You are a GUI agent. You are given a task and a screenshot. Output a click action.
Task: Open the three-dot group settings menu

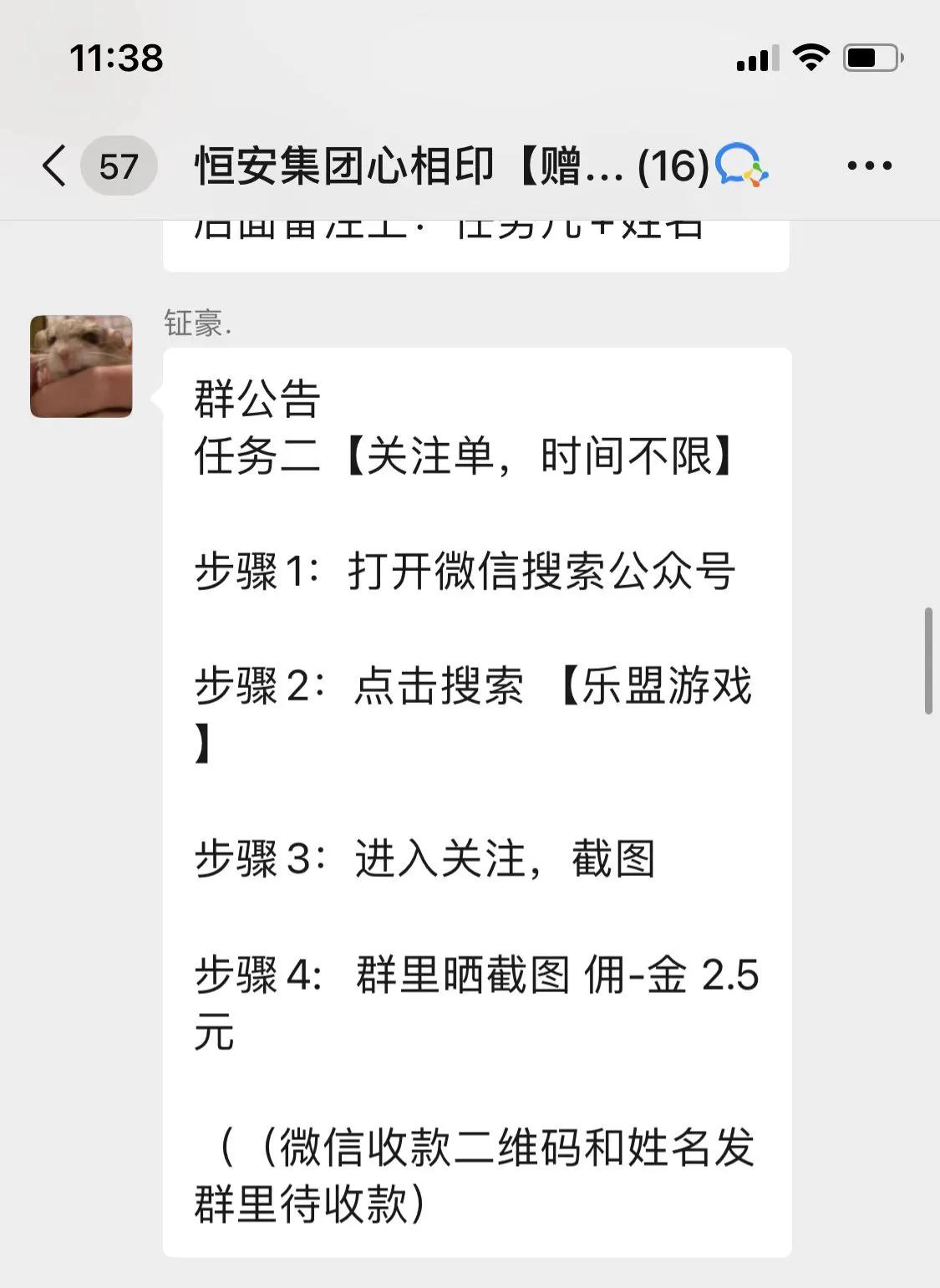869,165
